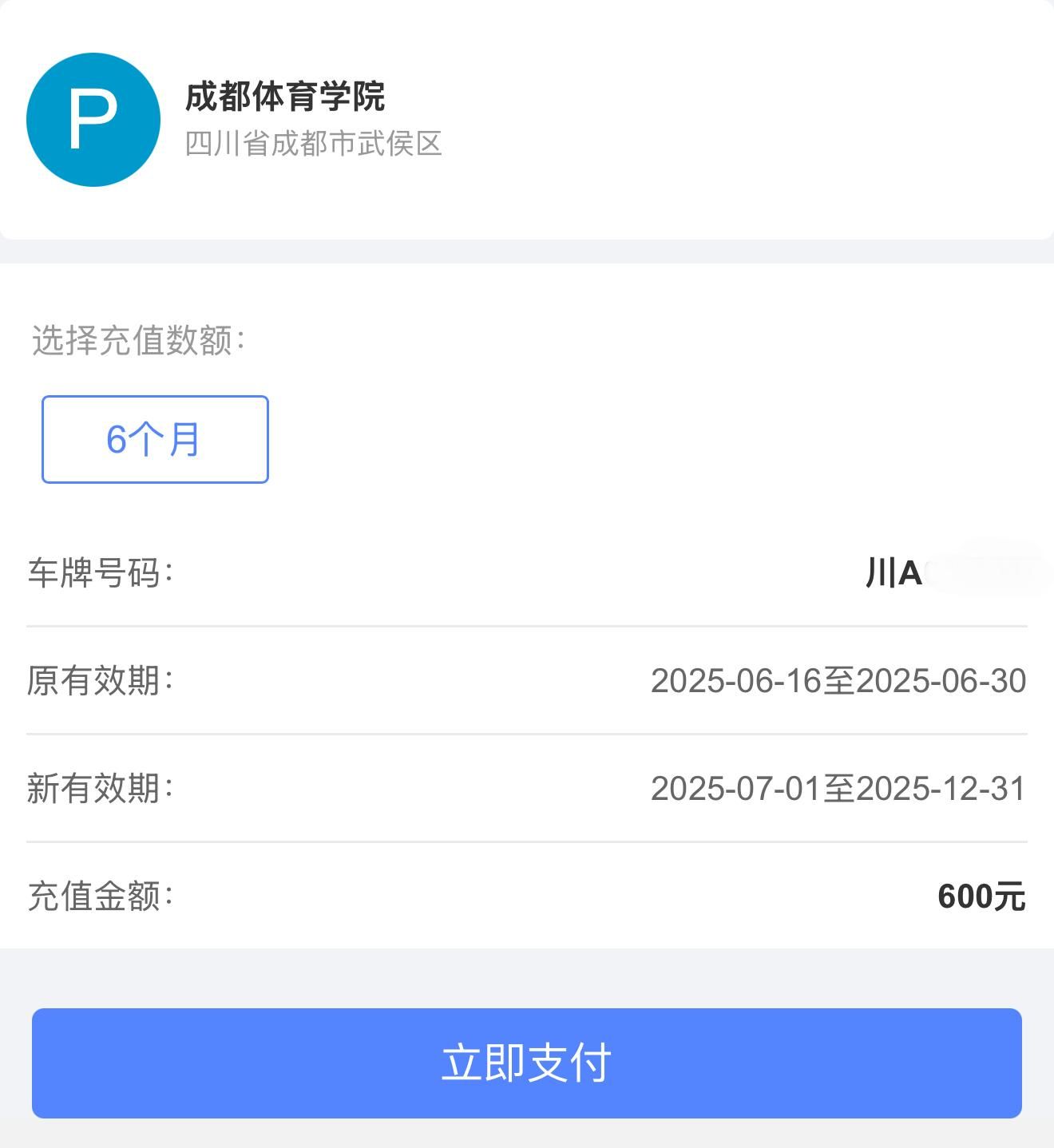Click the 选择充值数额 heading
Image resolution: width=1054 pixels, height=1148 pixels.
[x=136, y=338]
